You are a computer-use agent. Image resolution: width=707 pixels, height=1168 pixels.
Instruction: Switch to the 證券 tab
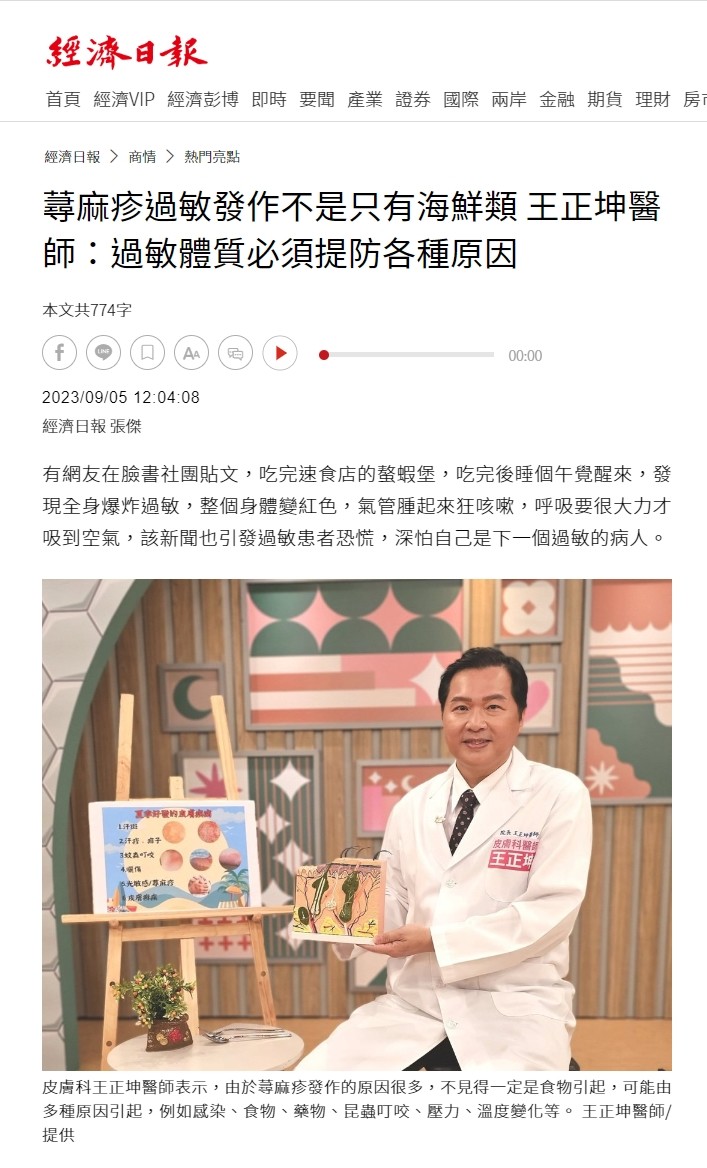pyautogui.click(x=413, y=99)
